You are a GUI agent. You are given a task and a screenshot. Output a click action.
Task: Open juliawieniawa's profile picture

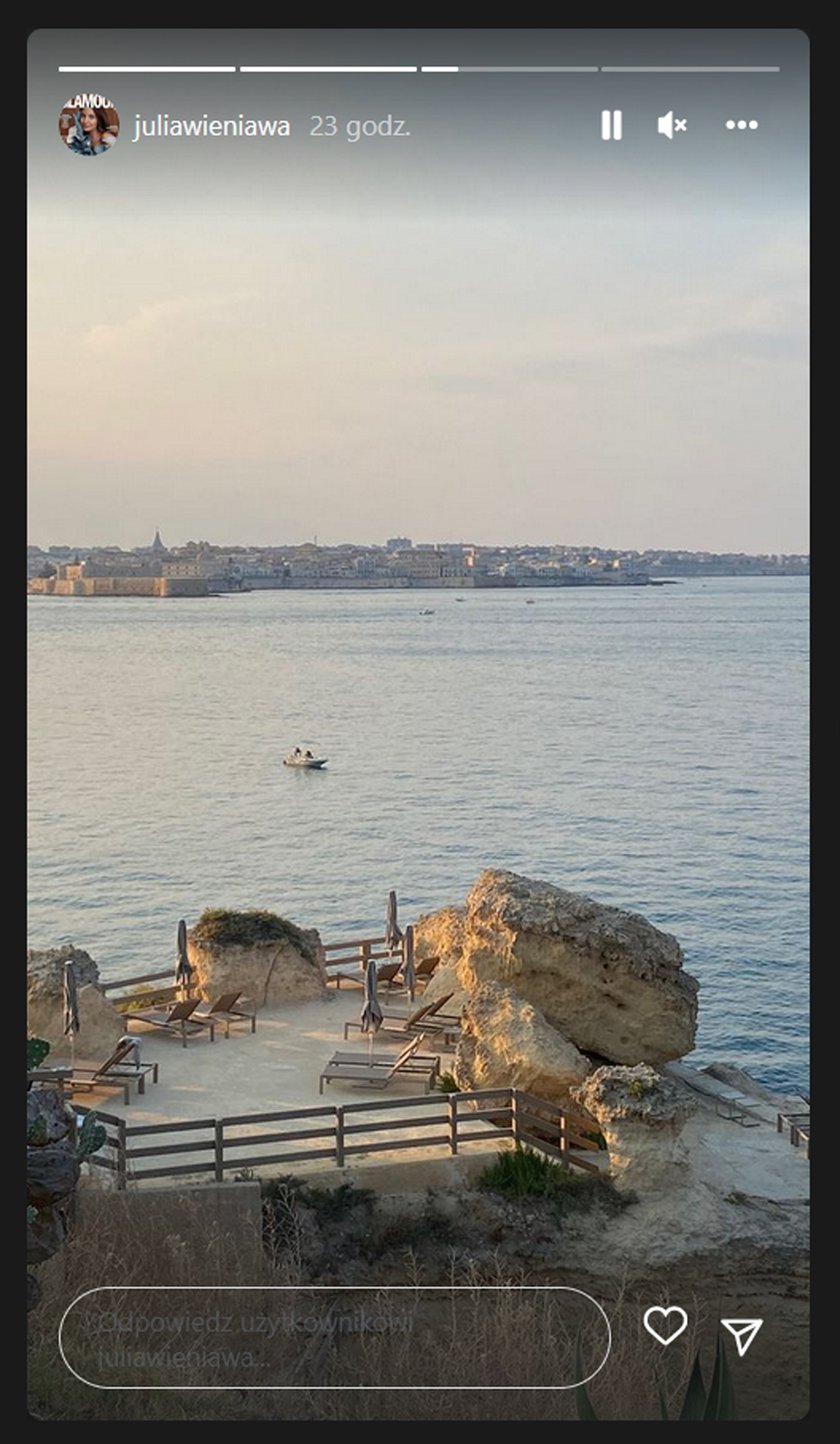89,125
